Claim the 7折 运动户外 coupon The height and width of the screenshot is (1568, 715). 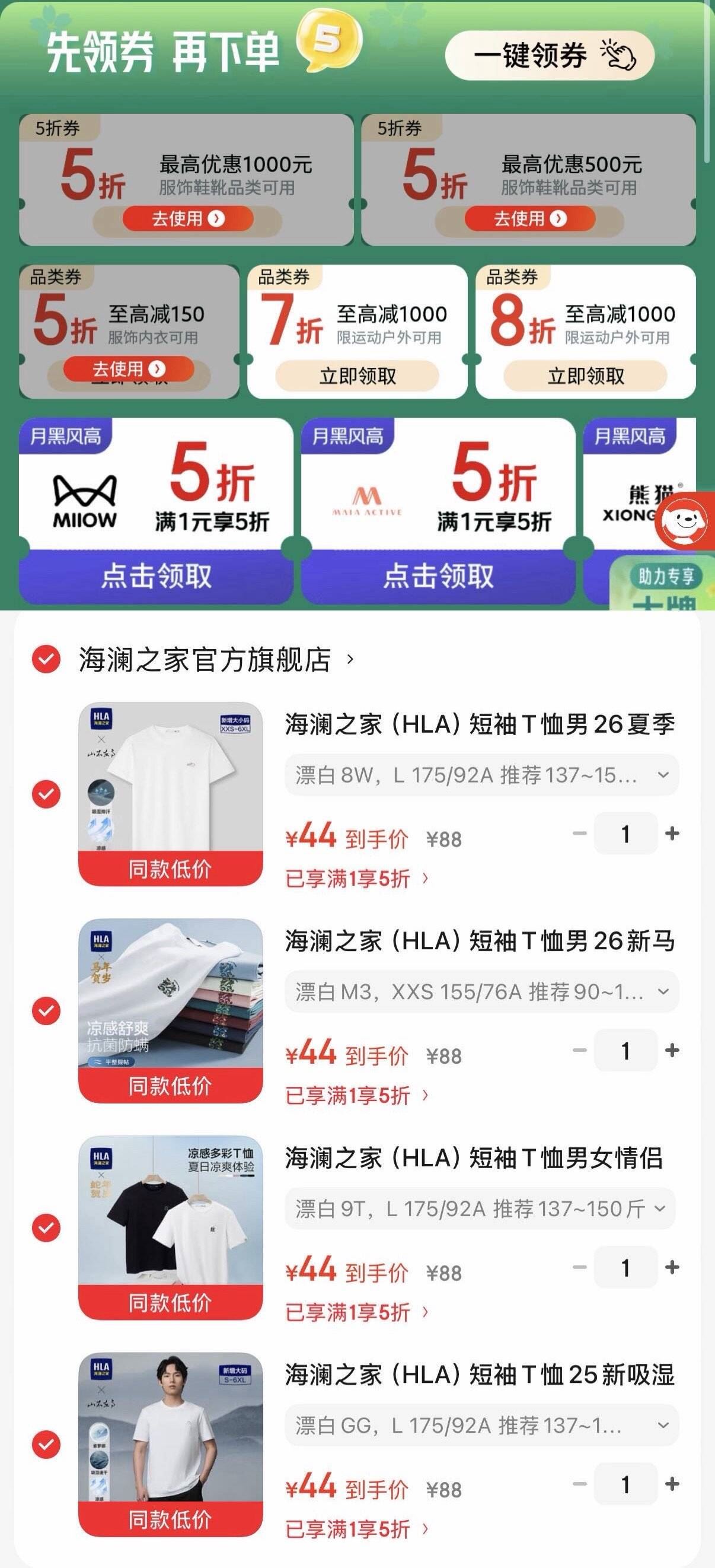tap(357, 376)
